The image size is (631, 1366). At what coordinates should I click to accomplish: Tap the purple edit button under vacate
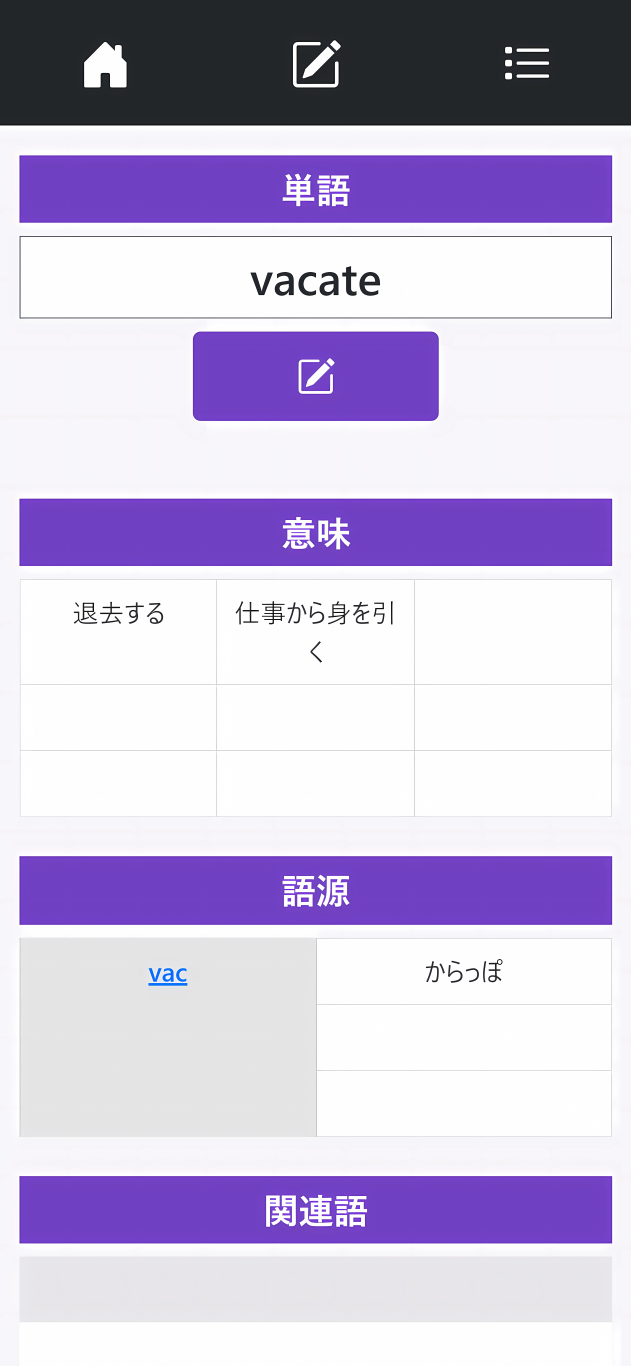click(316, 376)
